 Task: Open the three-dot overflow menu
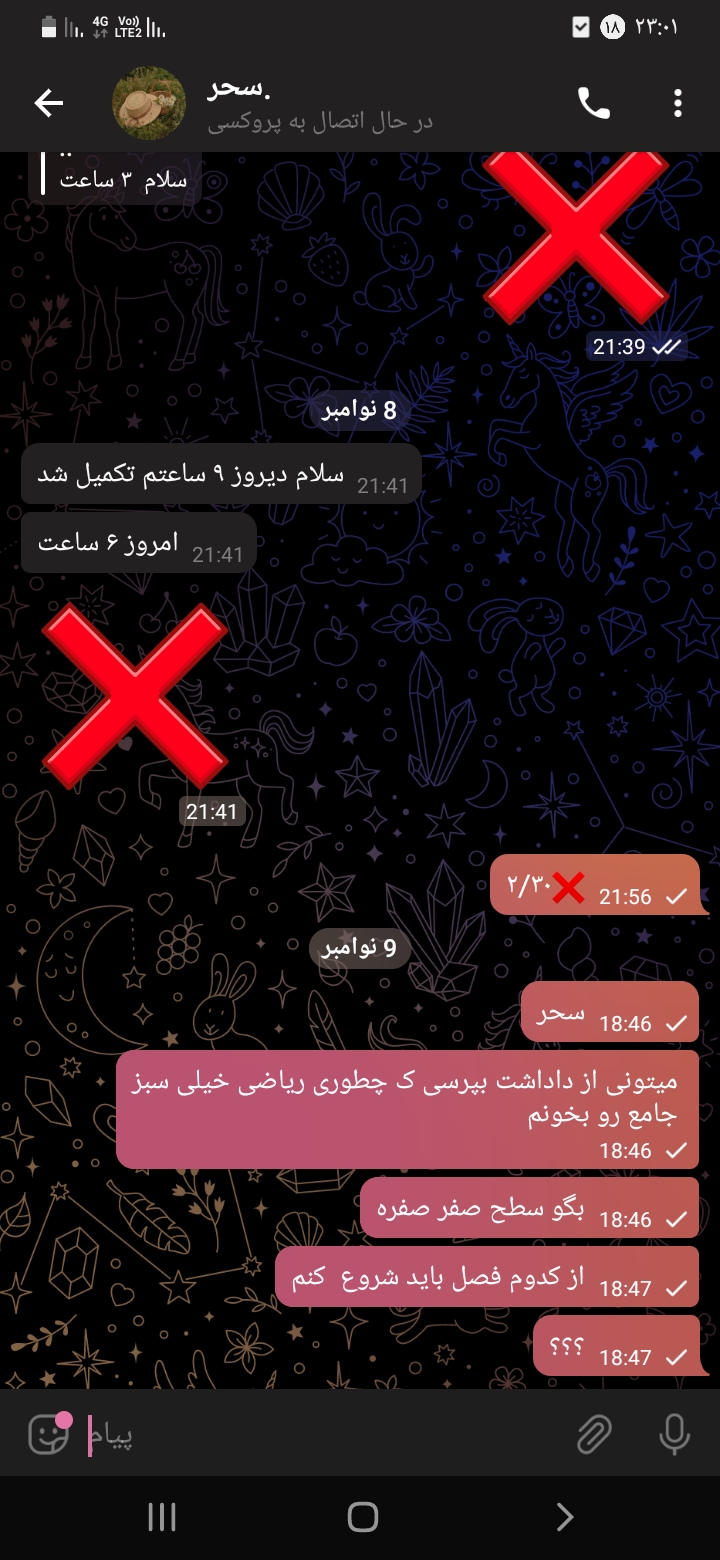click(678, 103)
